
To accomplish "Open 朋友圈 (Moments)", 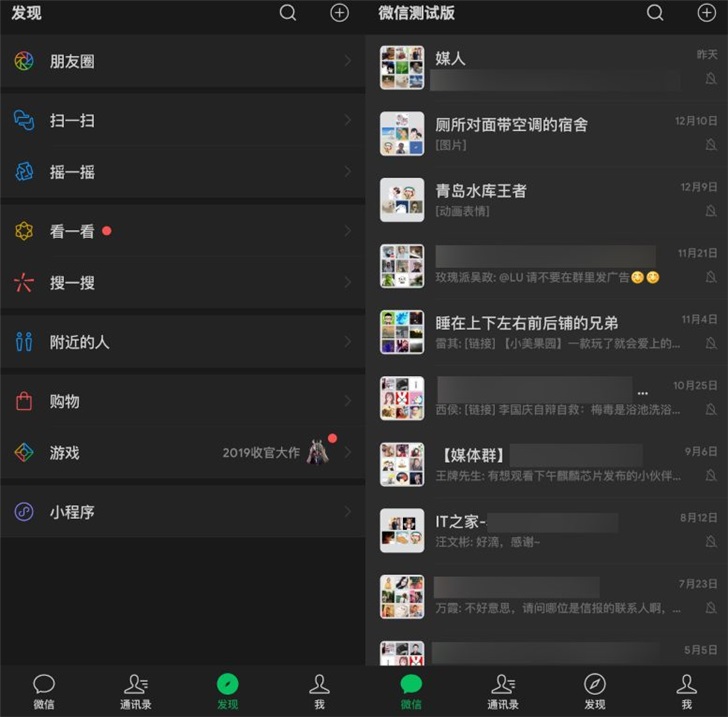I will (180, 61).
